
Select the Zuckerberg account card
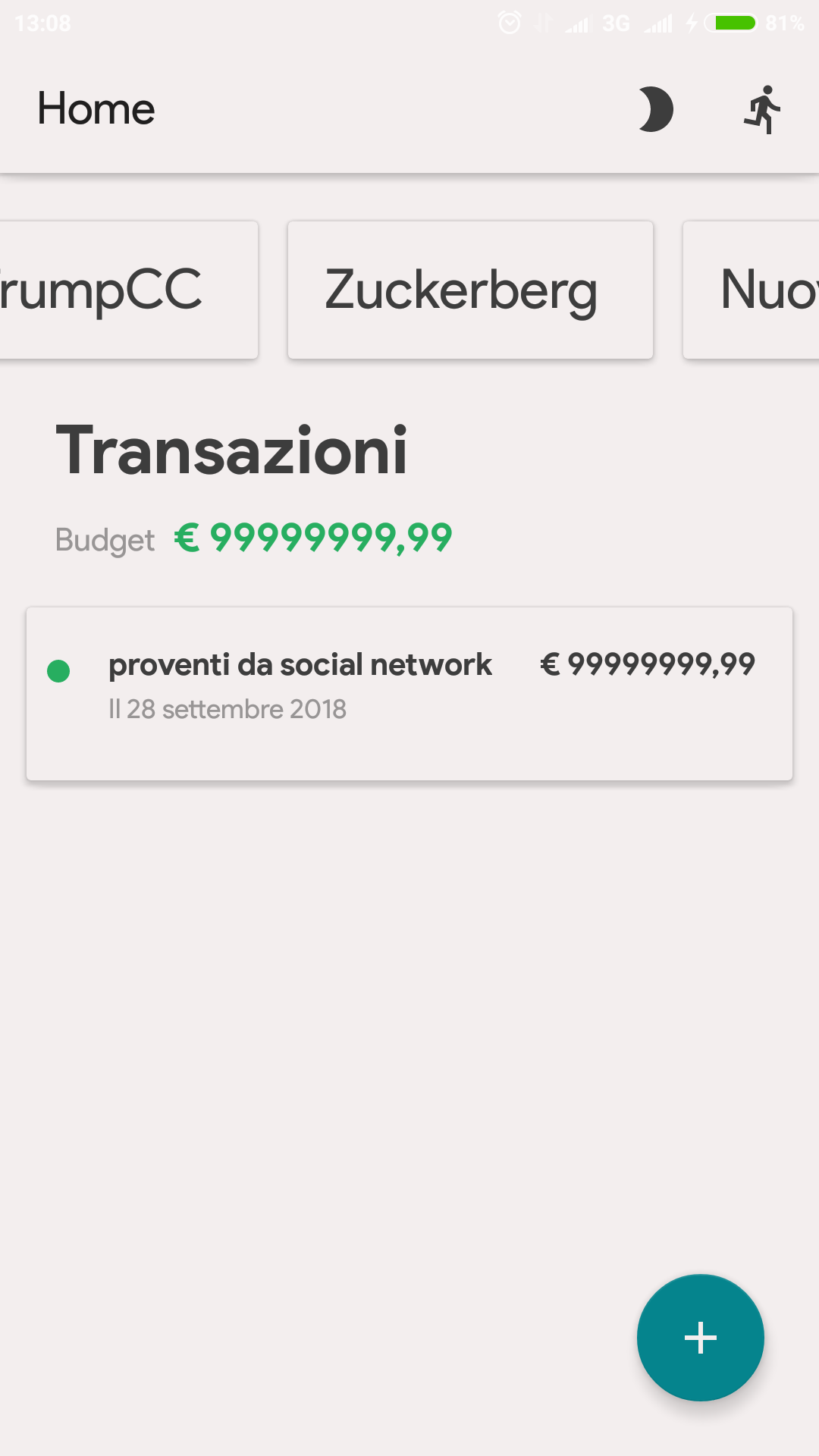470,290
